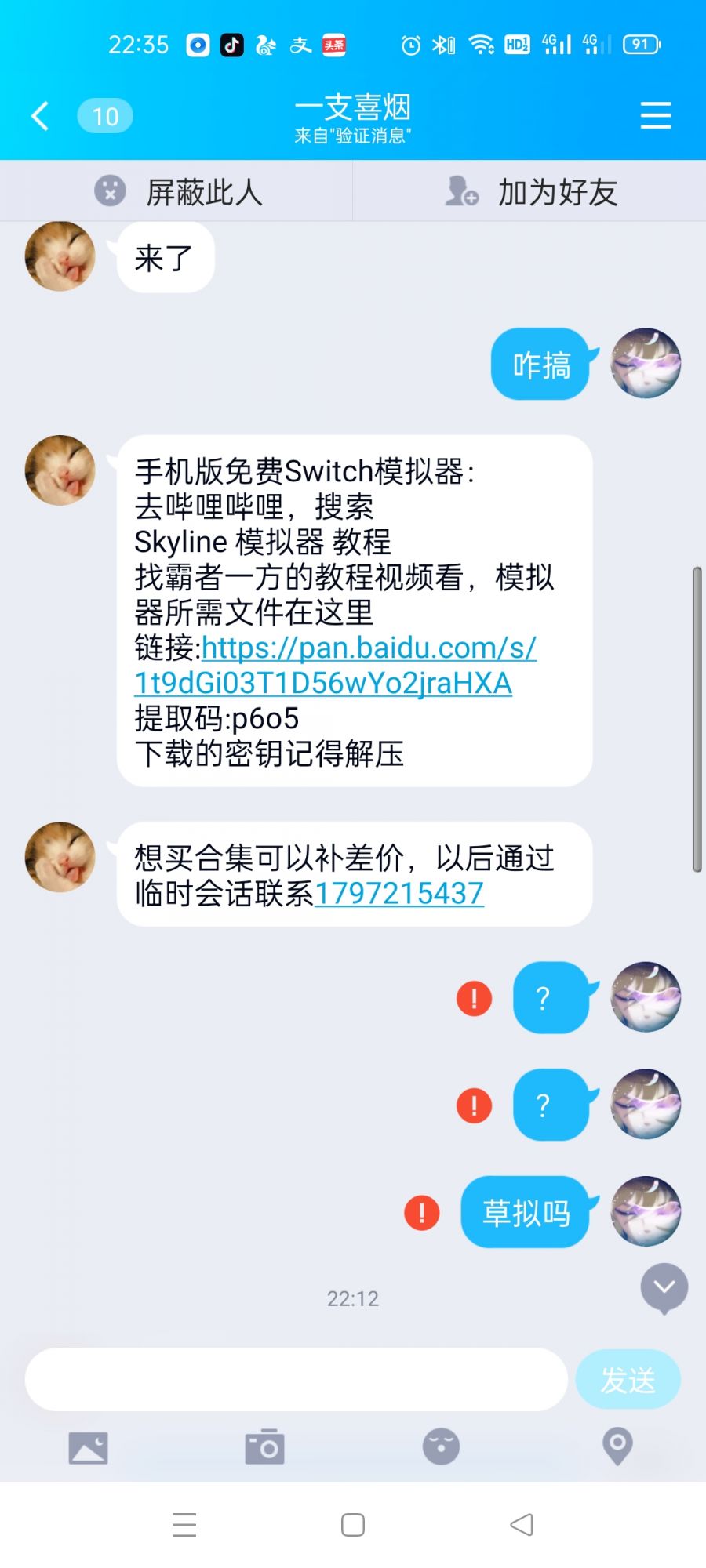706x1568 pixels.
Task: Tap 加为好友 to add as friend
Action: [x=529, y=191]
